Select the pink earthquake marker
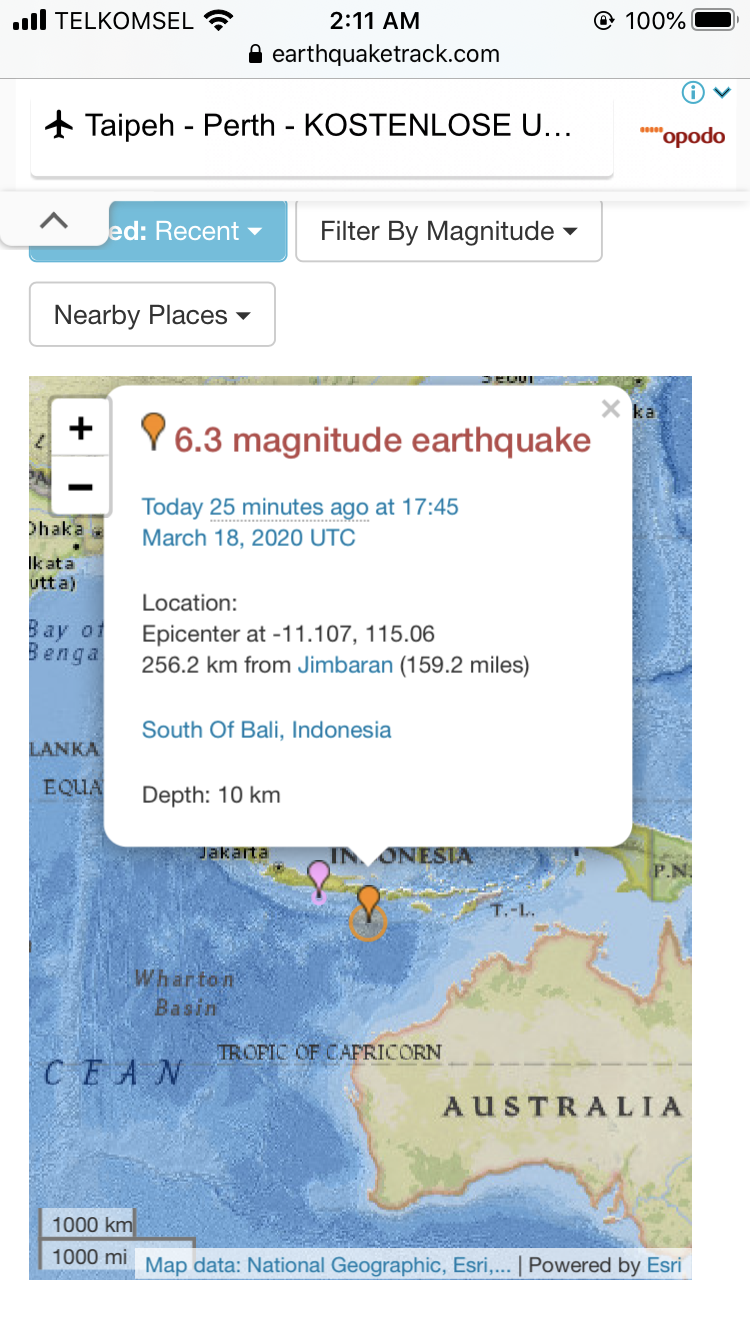The width and height of the screenshot is (750, 1334). (x=318, y=879)
